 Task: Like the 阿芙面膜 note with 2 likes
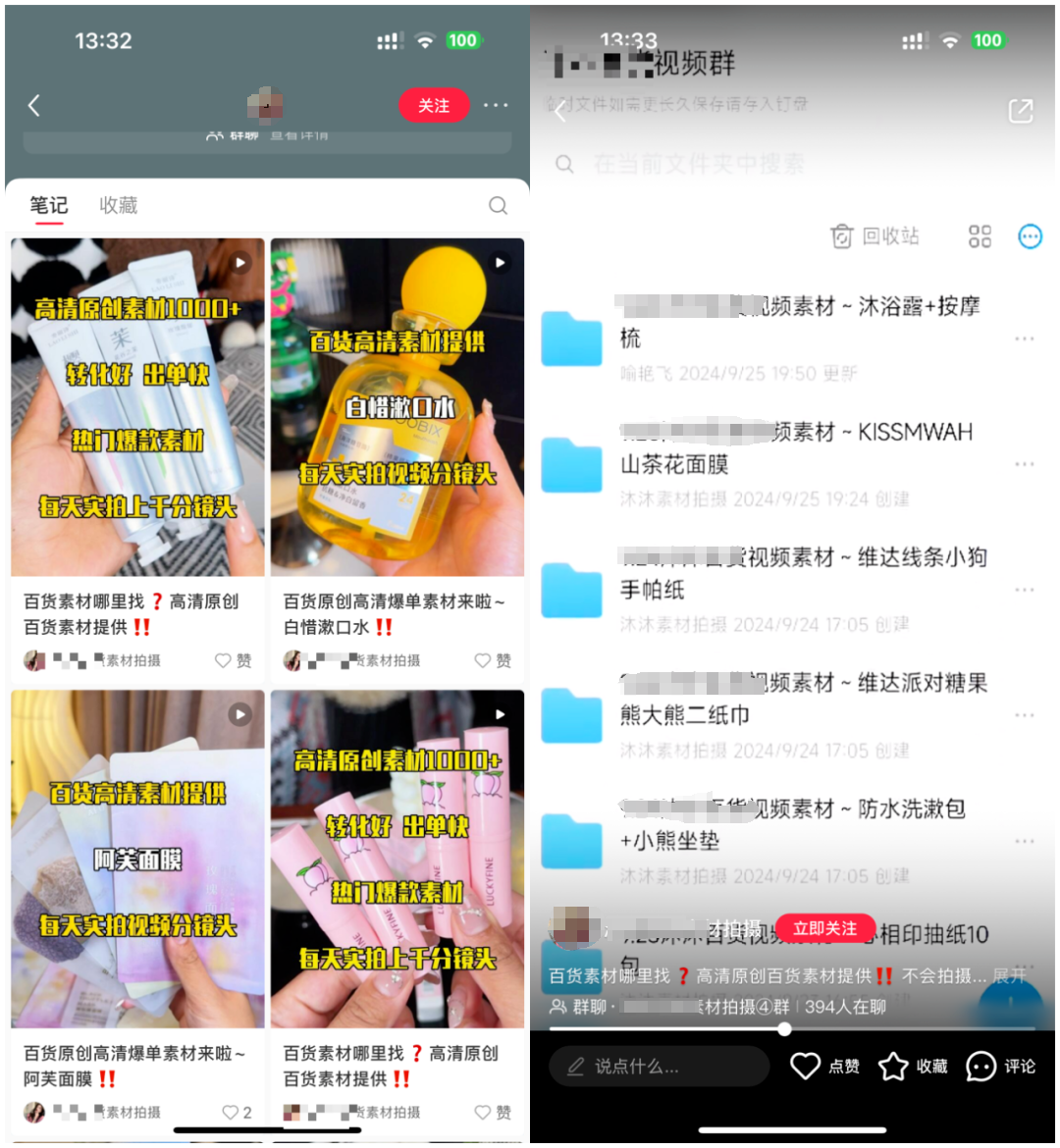click(236, 1112)
